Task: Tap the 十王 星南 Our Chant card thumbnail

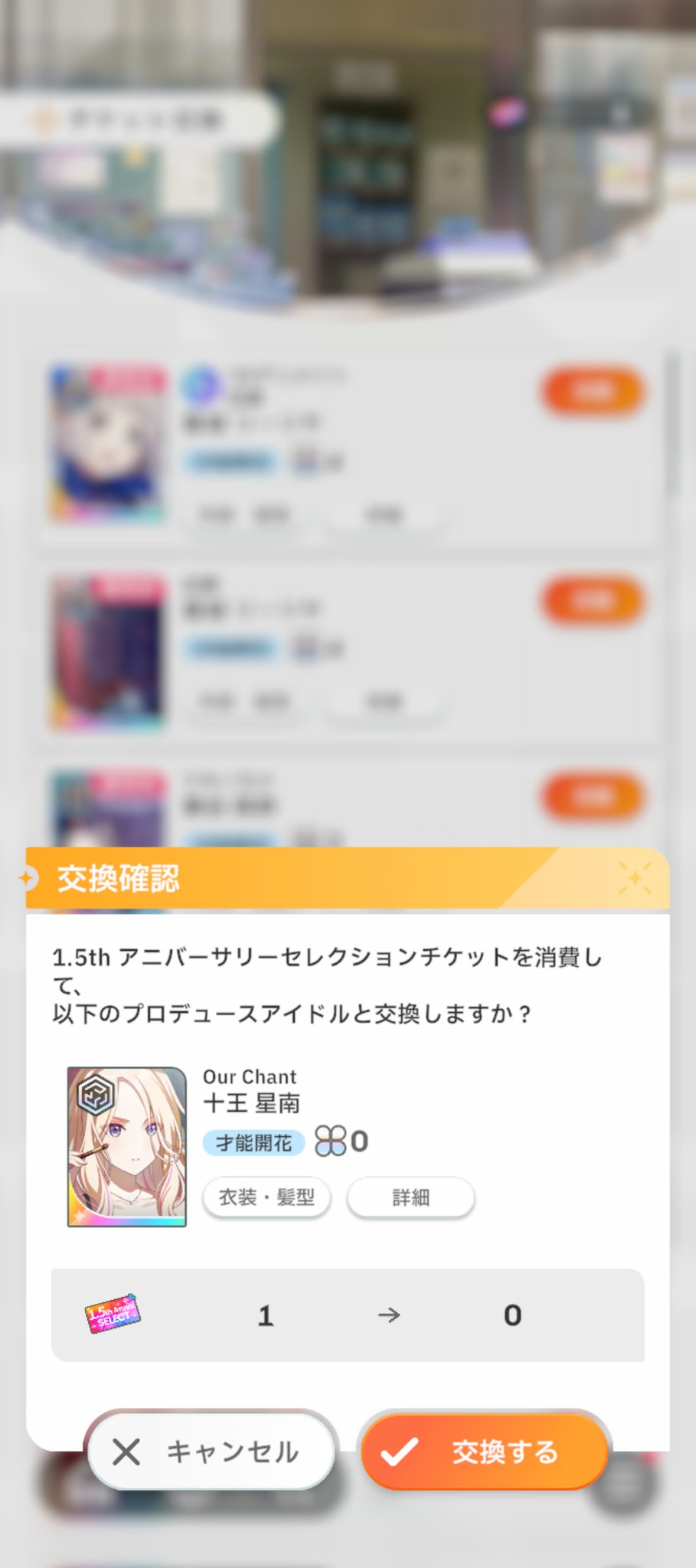Action: point(127,1146)
